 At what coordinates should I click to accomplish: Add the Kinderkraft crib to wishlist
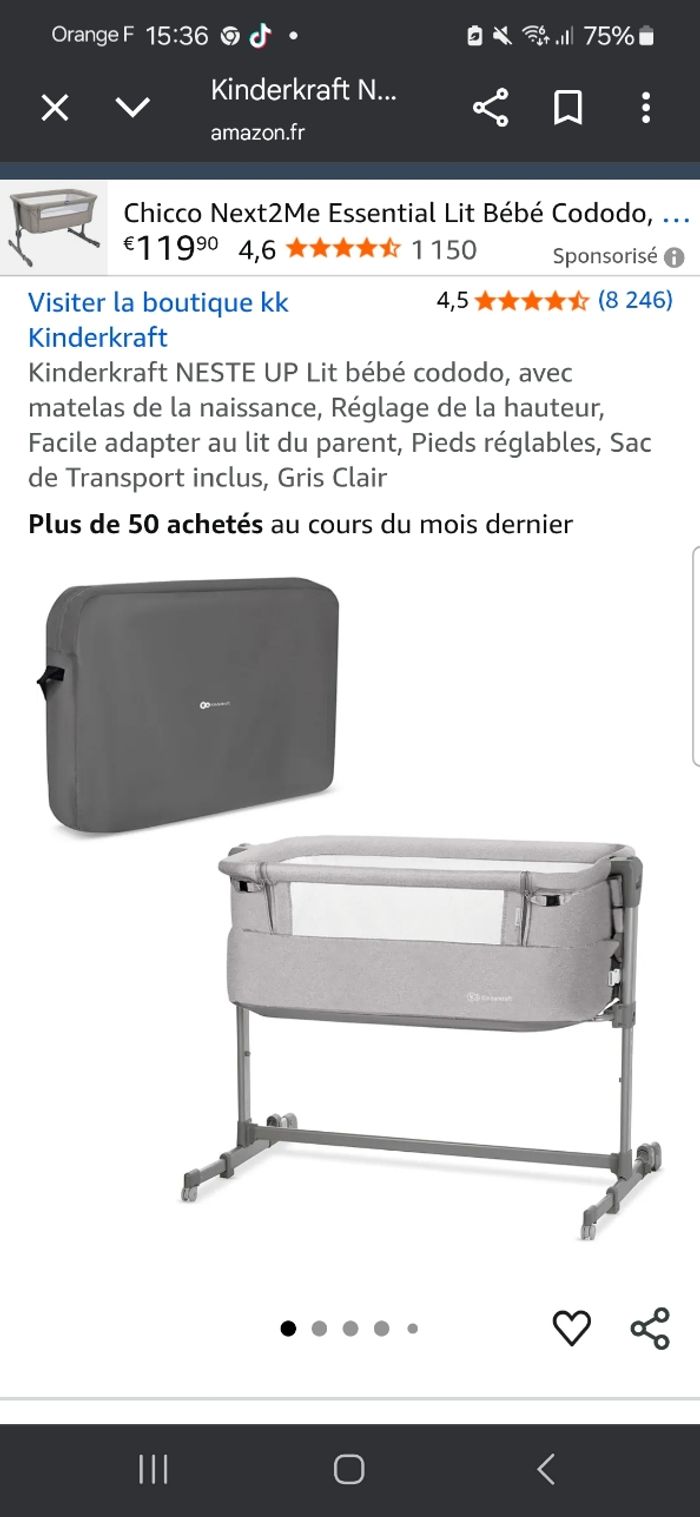[x=572, y=1328]
